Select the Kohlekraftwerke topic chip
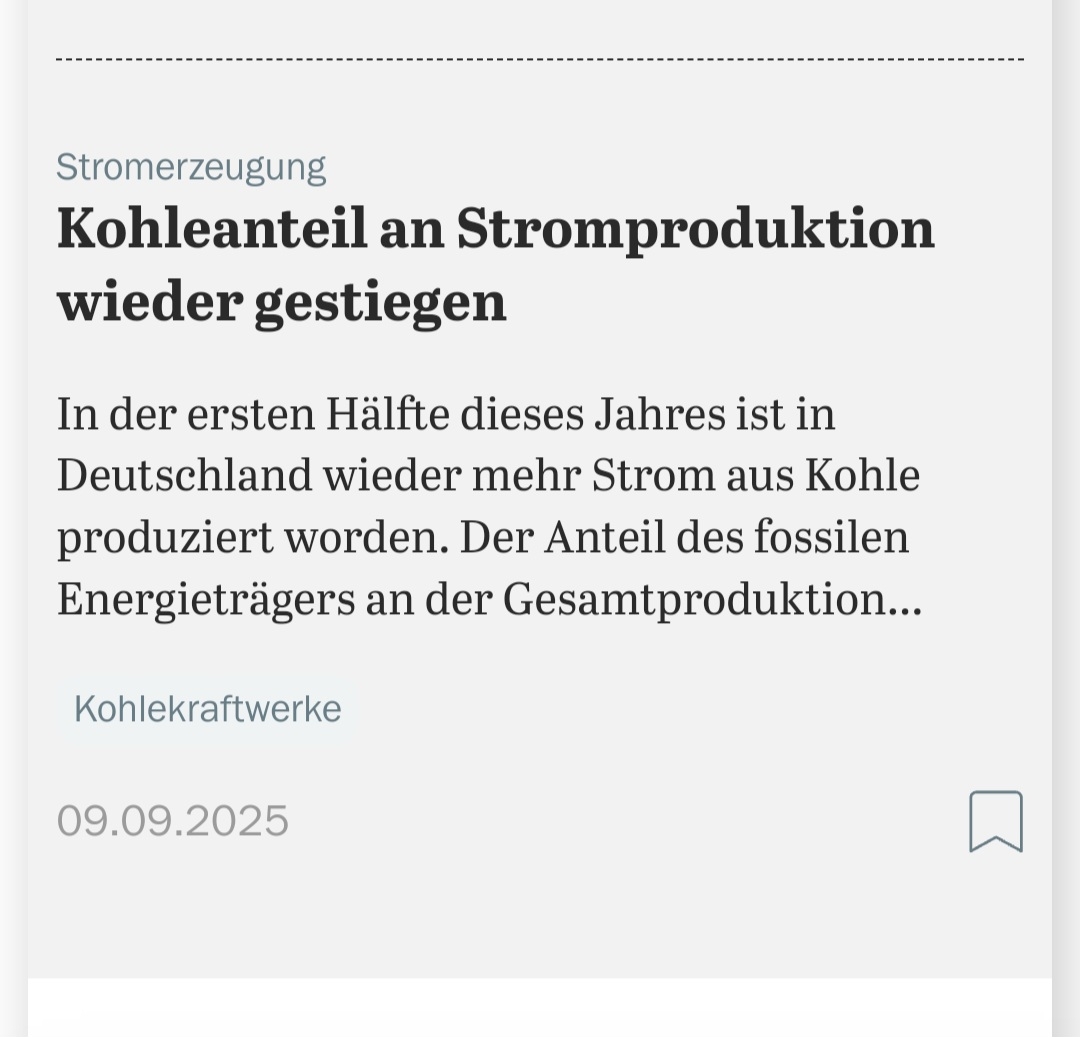1080x1037 pixels. pyautogui.click(x=207, y=709)
